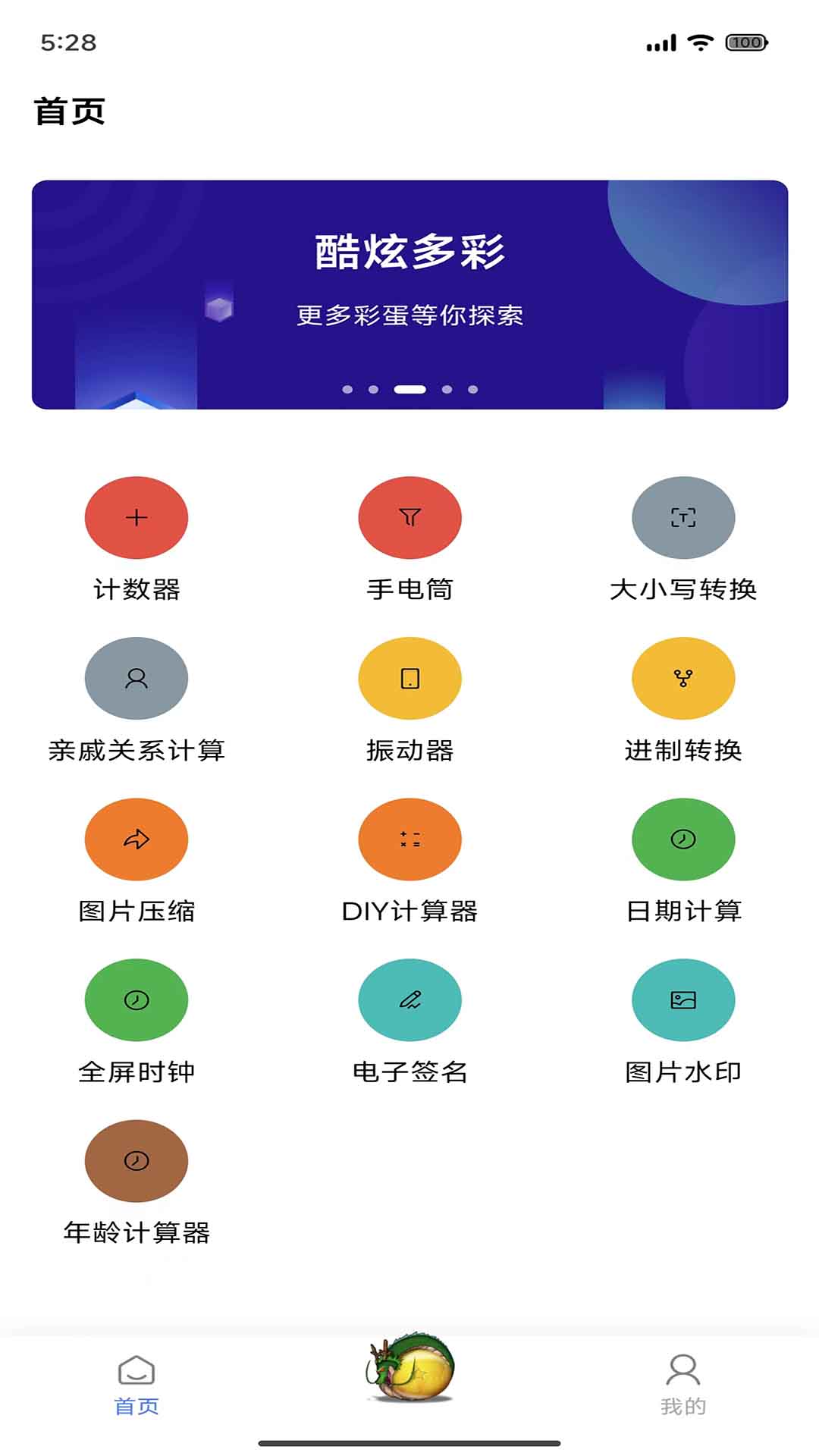Switch to the 首页 tab
The height and width of the screenshot is (1456, 819).
click(x=136, y=1385)
